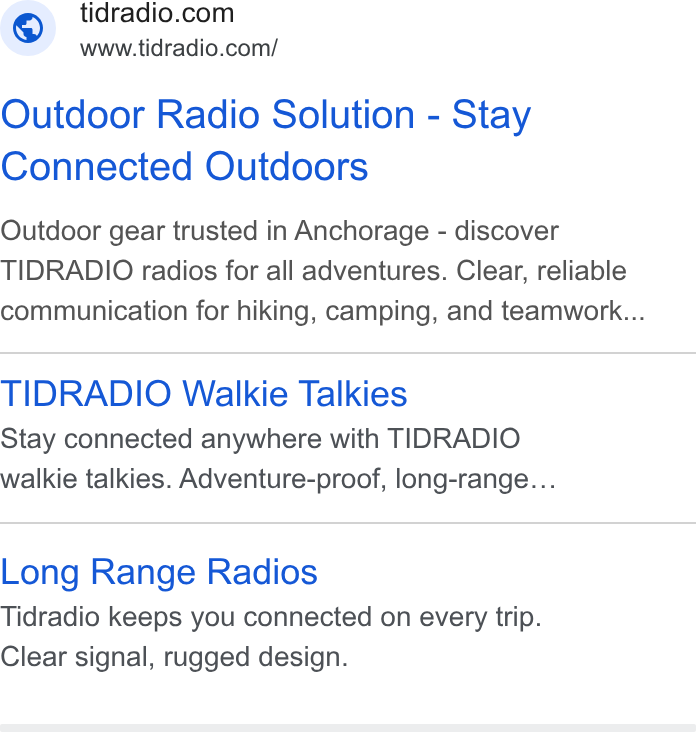Open the TIDRADIO Walkie Talkies sitelink
Image resolution: width=696 pixels, height=732 pixels.
pyautogui.click(x=204, y=394)
